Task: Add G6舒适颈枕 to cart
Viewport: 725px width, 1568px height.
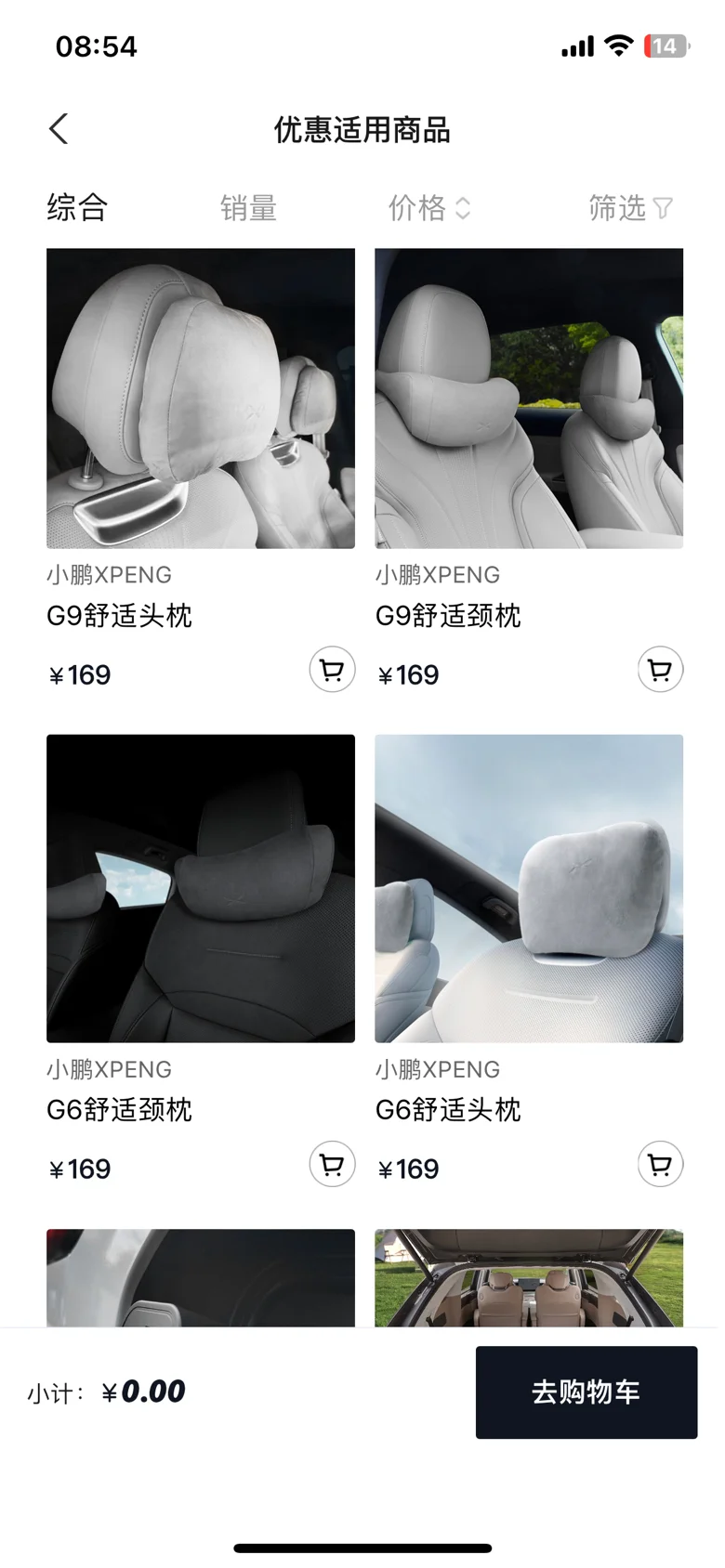Action: 332,1164
